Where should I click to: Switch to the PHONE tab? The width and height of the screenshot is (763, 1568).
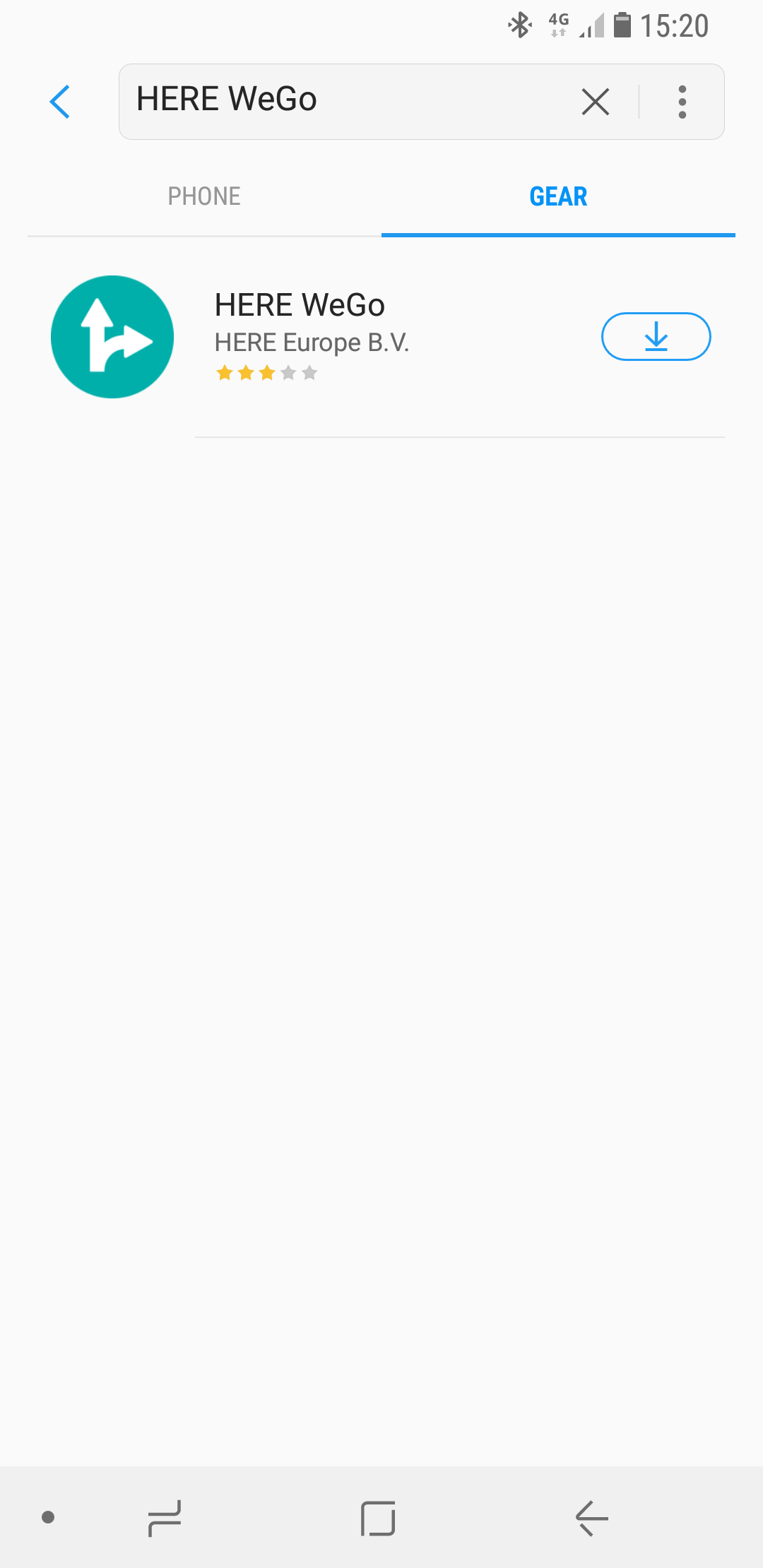click(204, 196)
